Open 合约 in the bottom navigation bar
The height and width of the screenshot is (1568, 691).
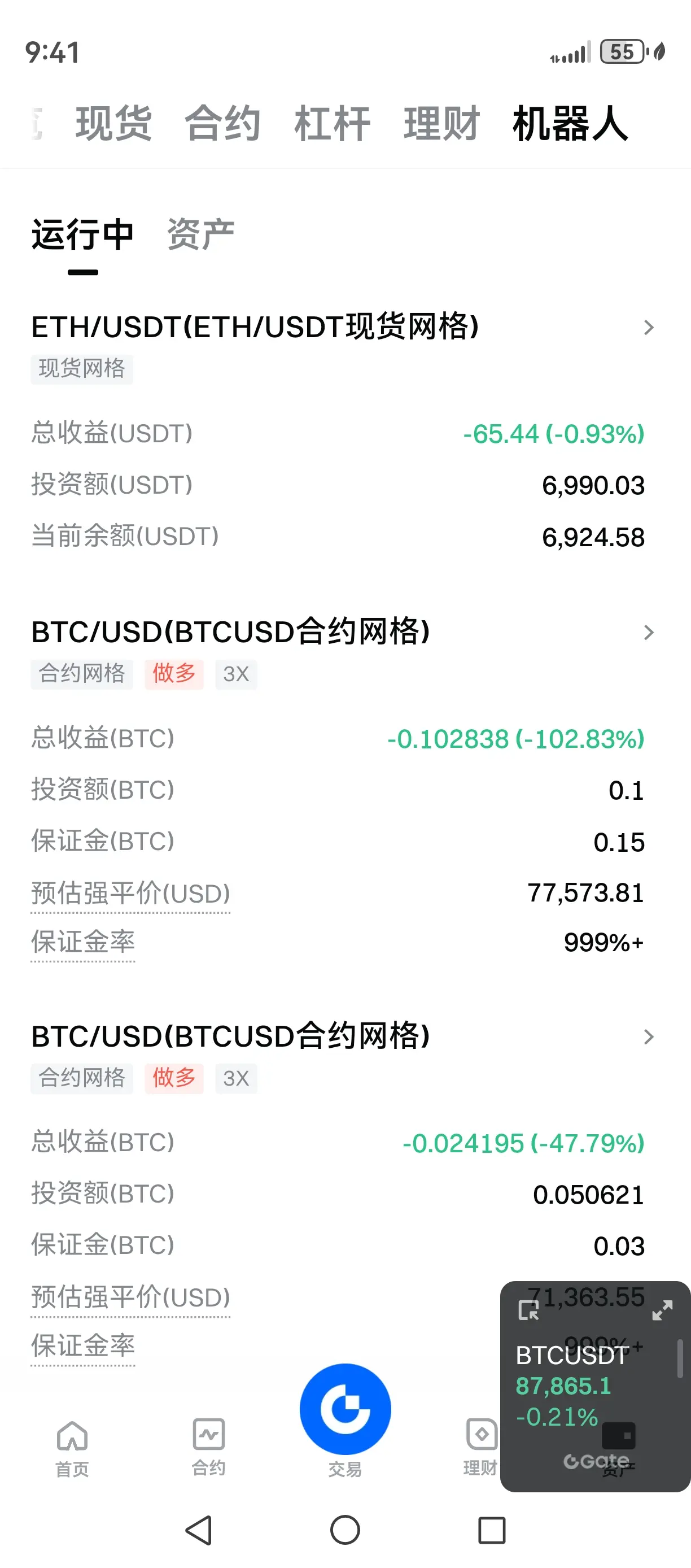[209, 1448]
